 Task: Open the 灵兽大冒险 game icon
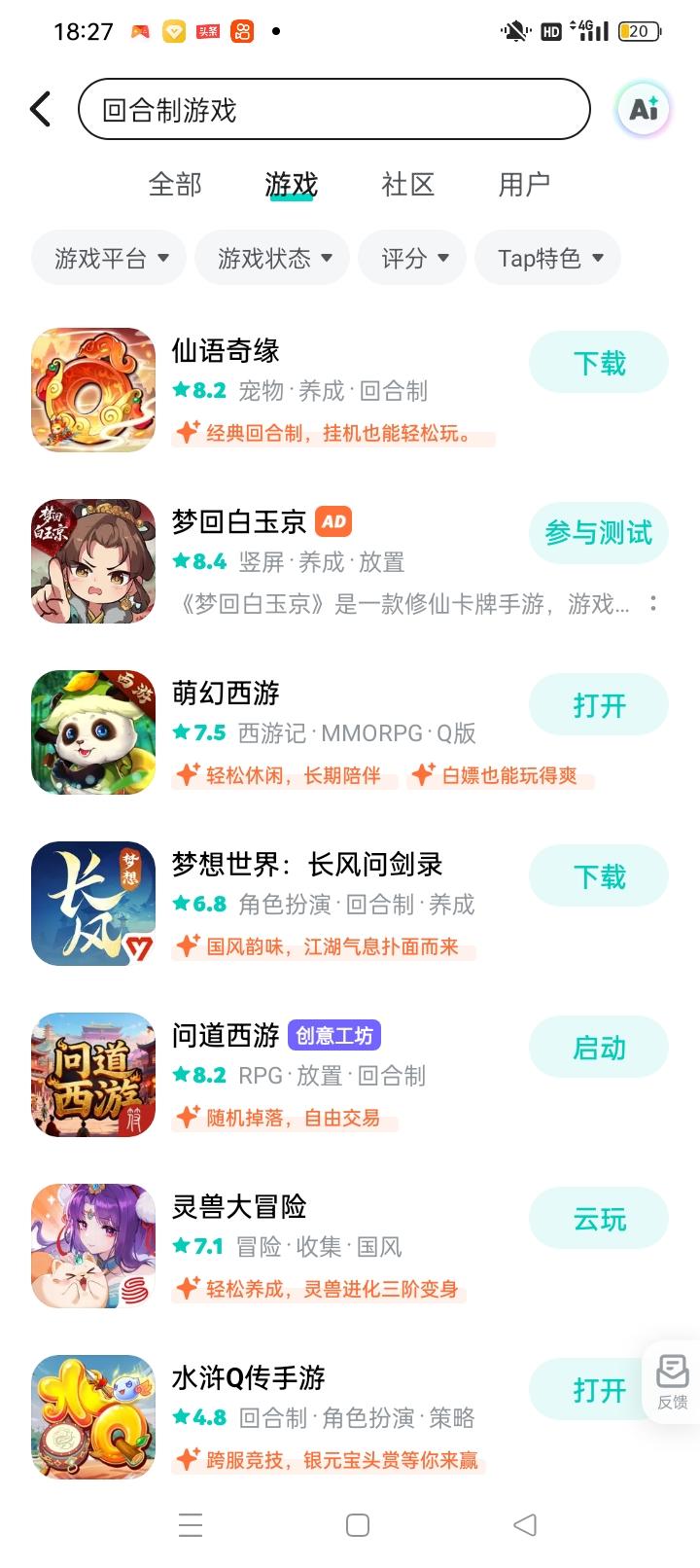coord(92,1246)
